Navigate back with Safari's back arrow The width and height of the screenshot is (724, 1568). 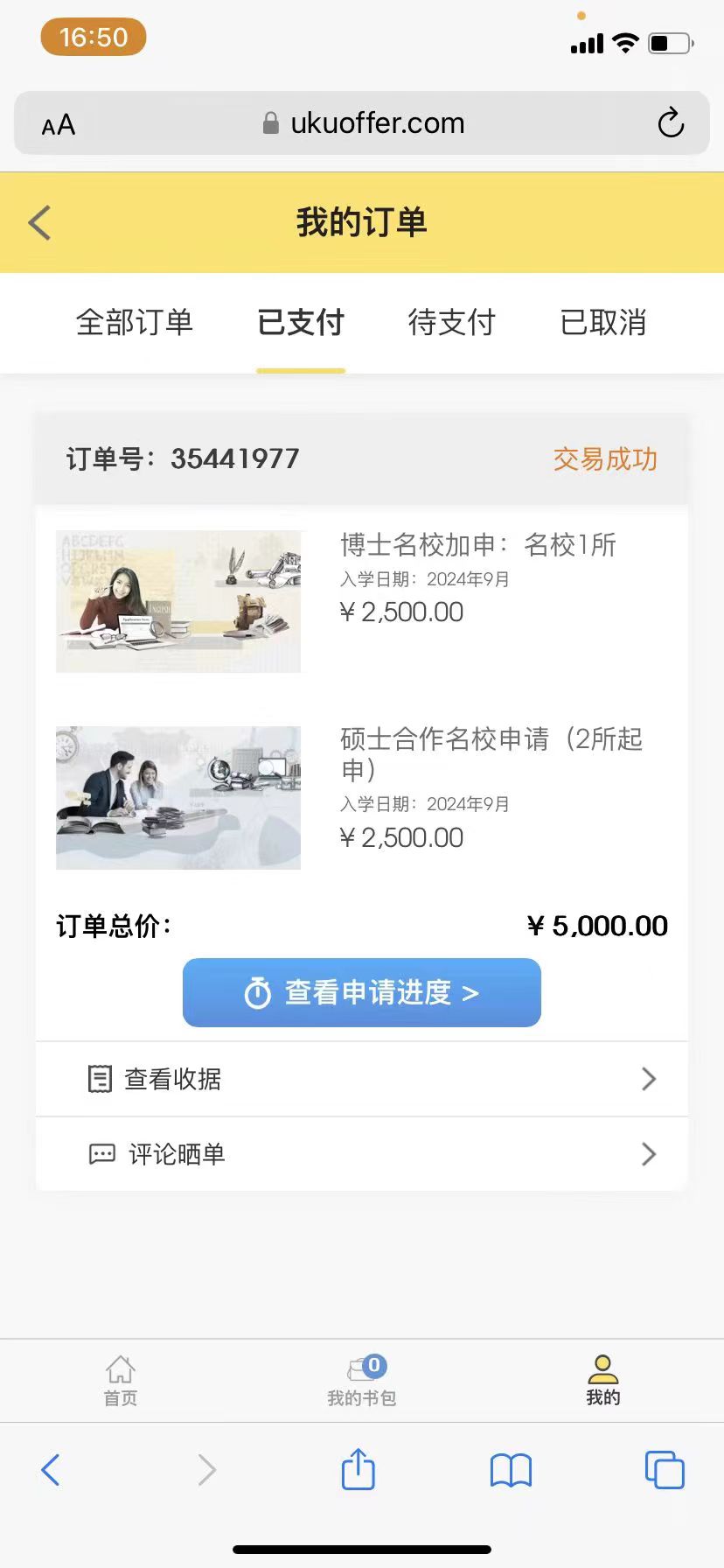[51, 1470]
